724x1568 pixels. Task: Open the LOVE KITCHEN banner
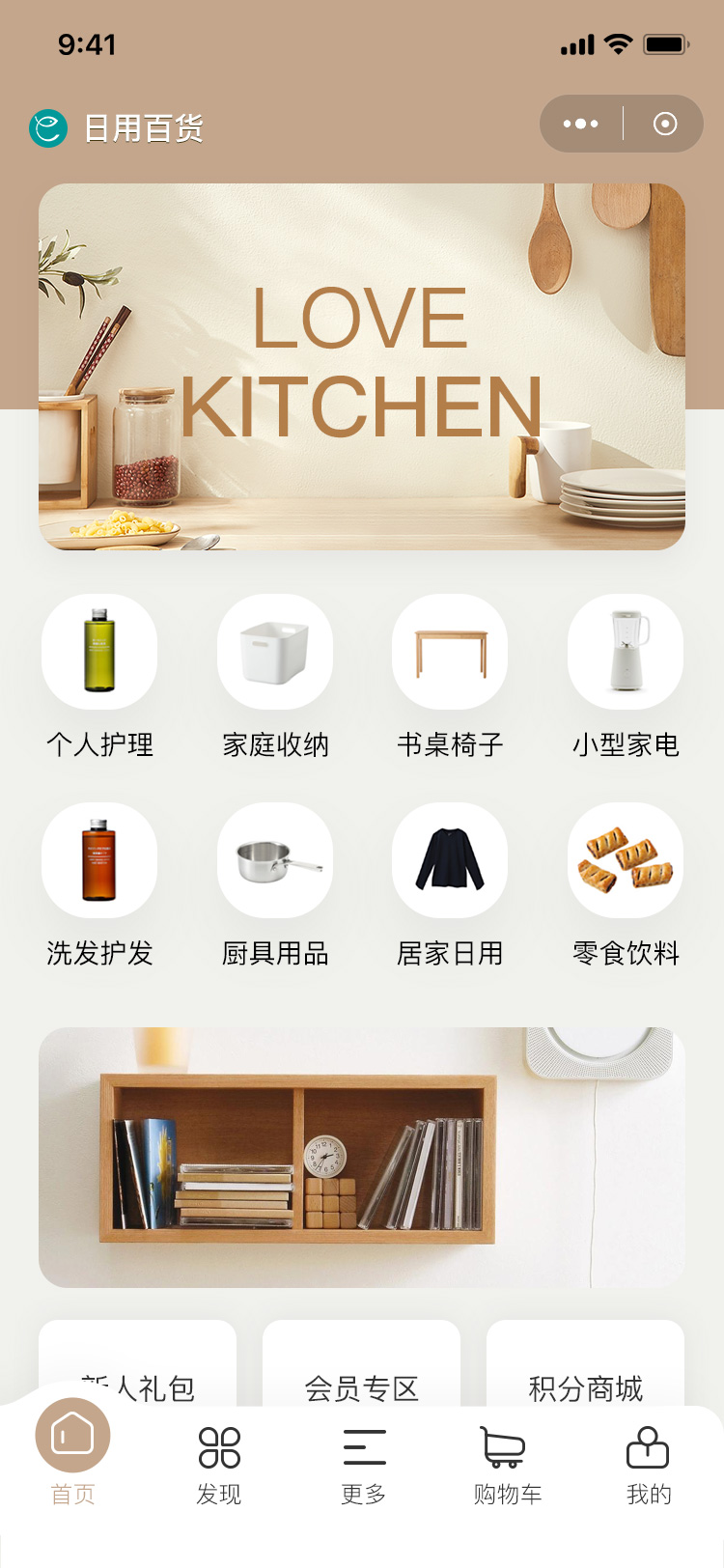(362, 367)
